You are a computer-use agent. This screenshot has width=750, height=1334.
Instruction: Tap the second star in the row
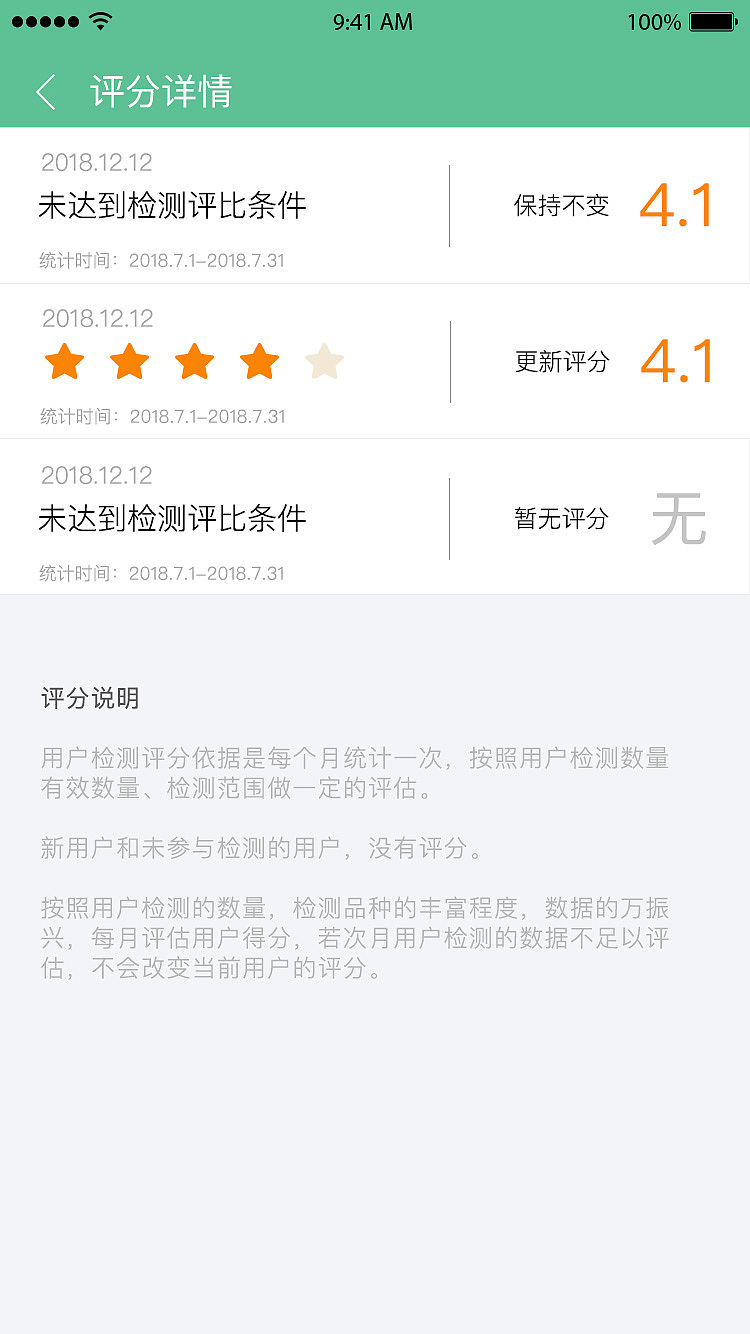coord(129,362)
